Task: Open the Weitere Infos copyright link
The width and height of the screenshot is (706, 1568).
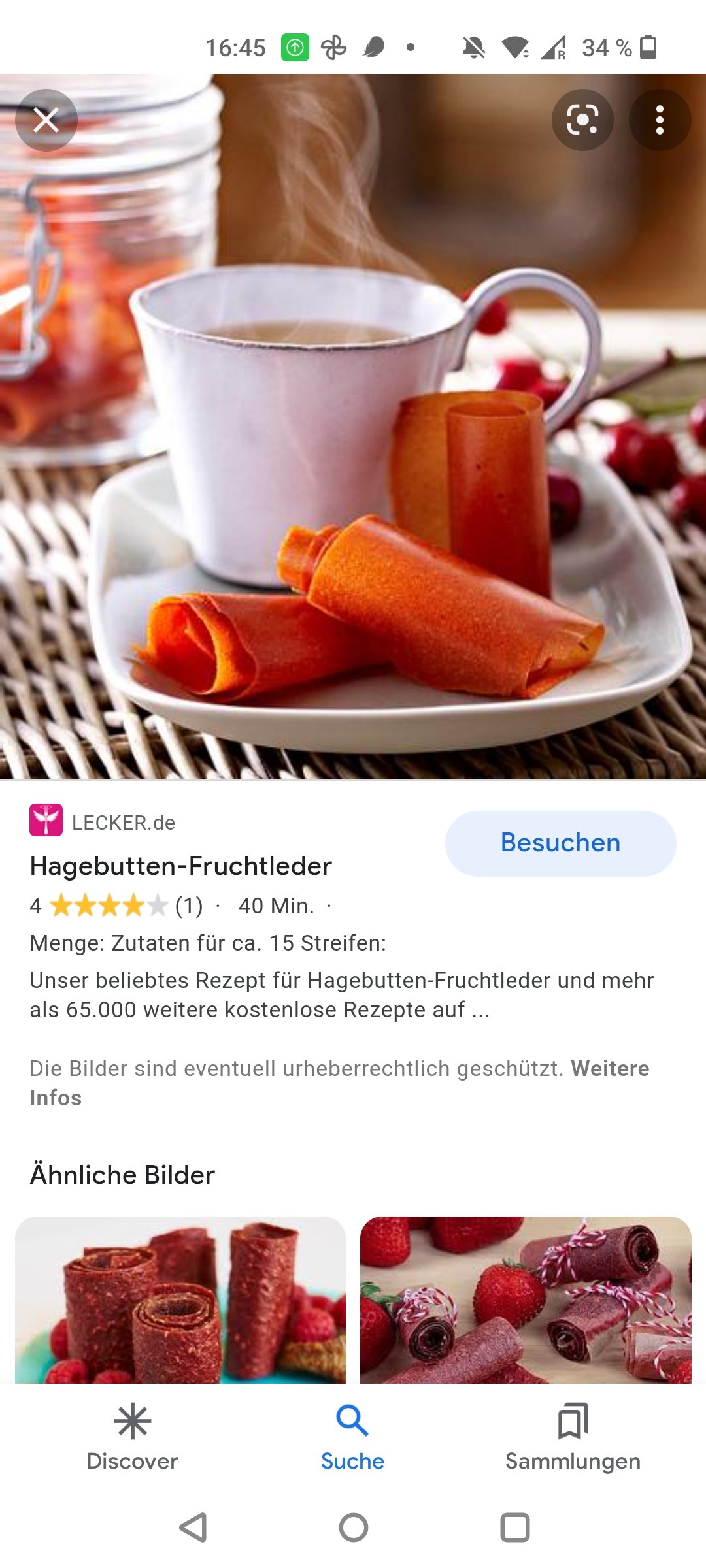Action: click(x=609, y=1069)
